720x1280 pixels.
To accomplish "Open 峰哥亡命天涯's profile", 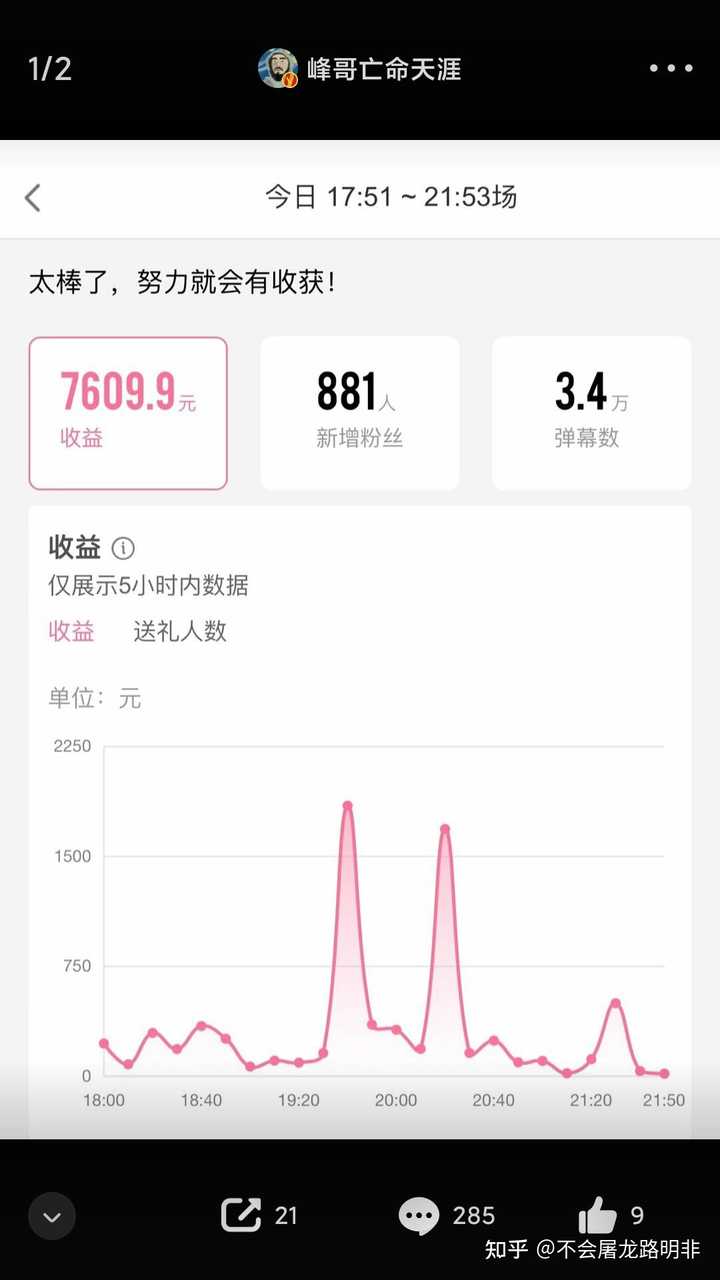I will (x=360, y=69).
